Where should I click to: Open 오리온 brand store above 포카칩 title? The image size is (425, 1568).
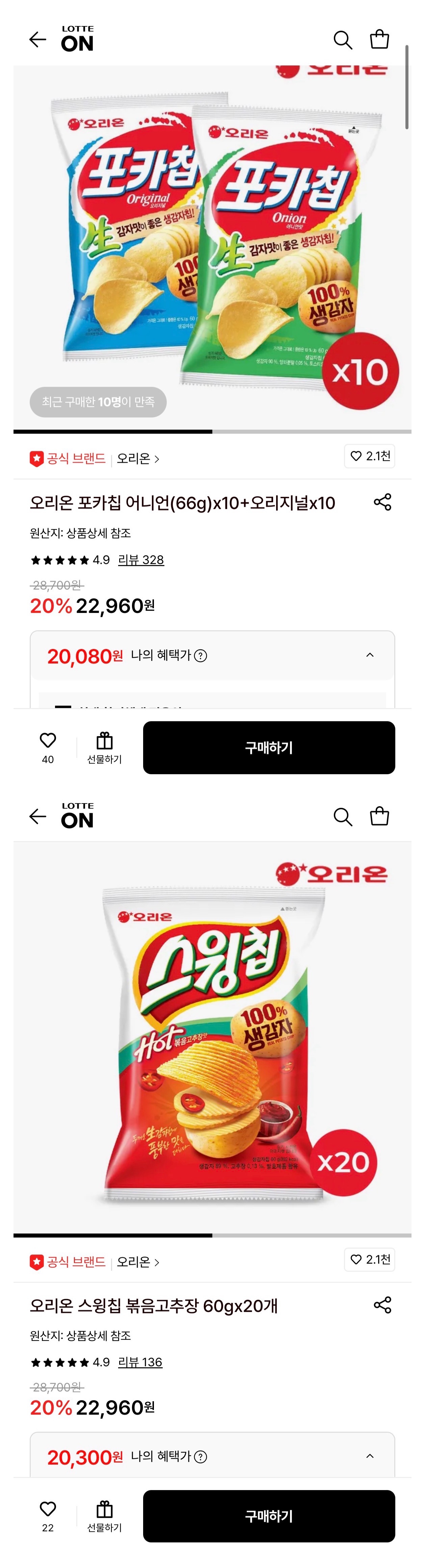138,458
